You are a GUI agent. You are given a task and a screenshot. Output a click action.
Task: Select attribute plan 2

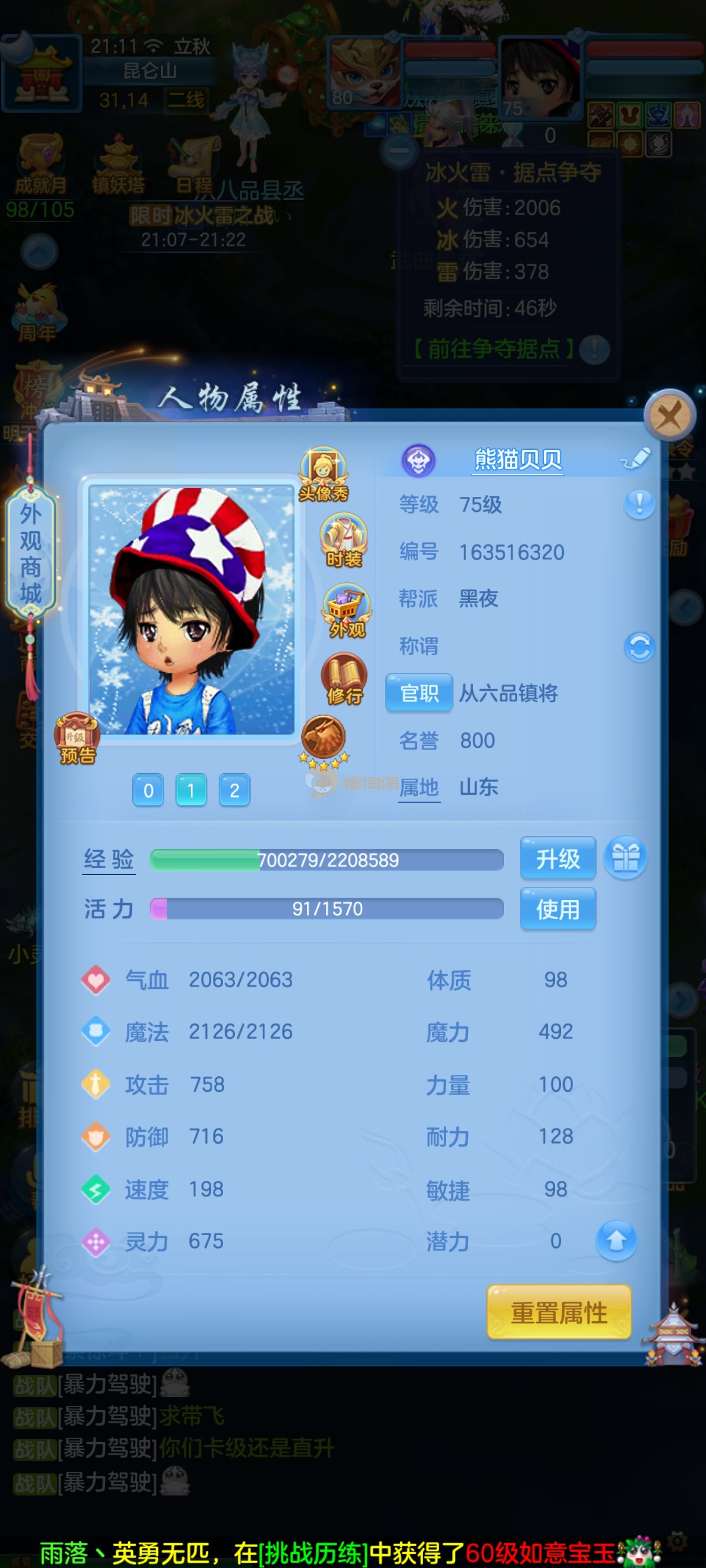(x=234, y=790)
